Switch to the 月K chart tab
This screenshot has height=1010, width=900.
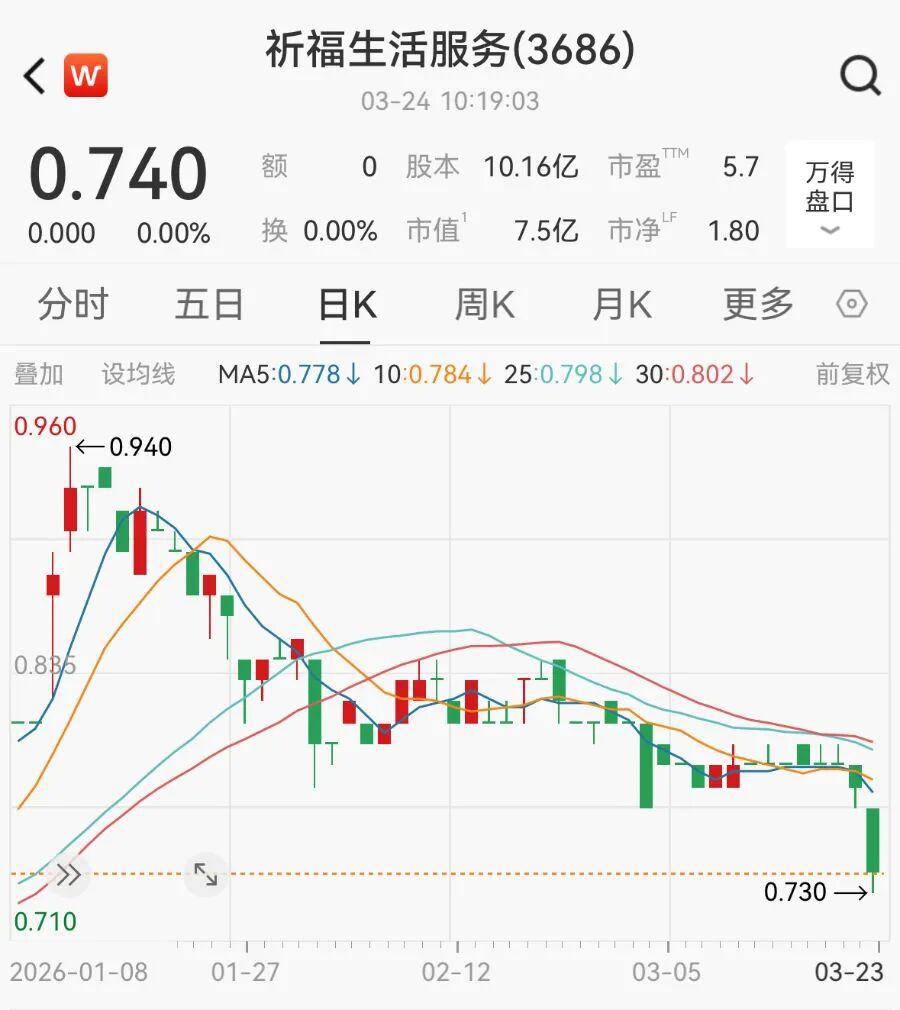pos(621,304)
